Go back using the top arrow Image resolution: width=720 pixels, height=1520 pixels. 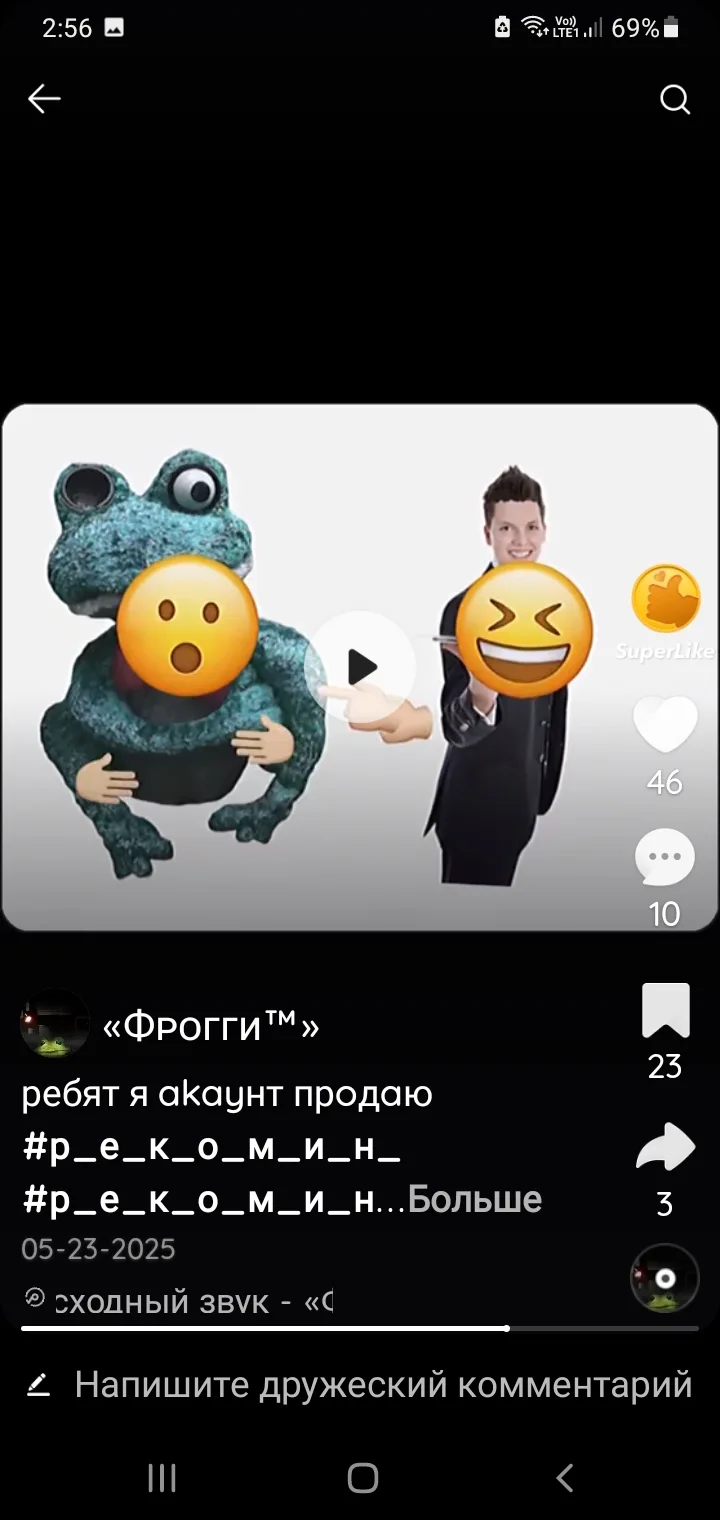point(44,98)
